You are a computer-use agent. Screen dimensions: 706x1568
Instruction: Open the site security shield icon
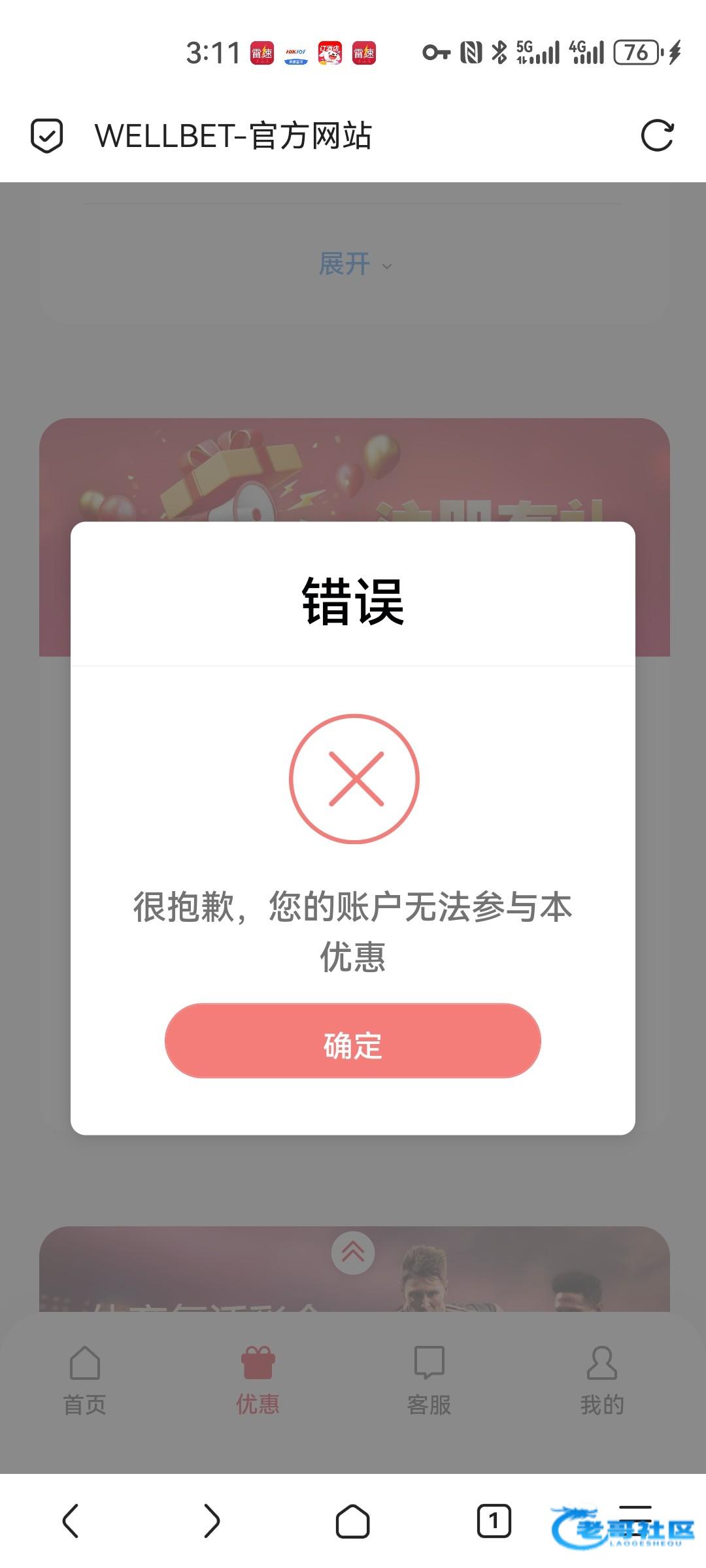click(47, 136)
